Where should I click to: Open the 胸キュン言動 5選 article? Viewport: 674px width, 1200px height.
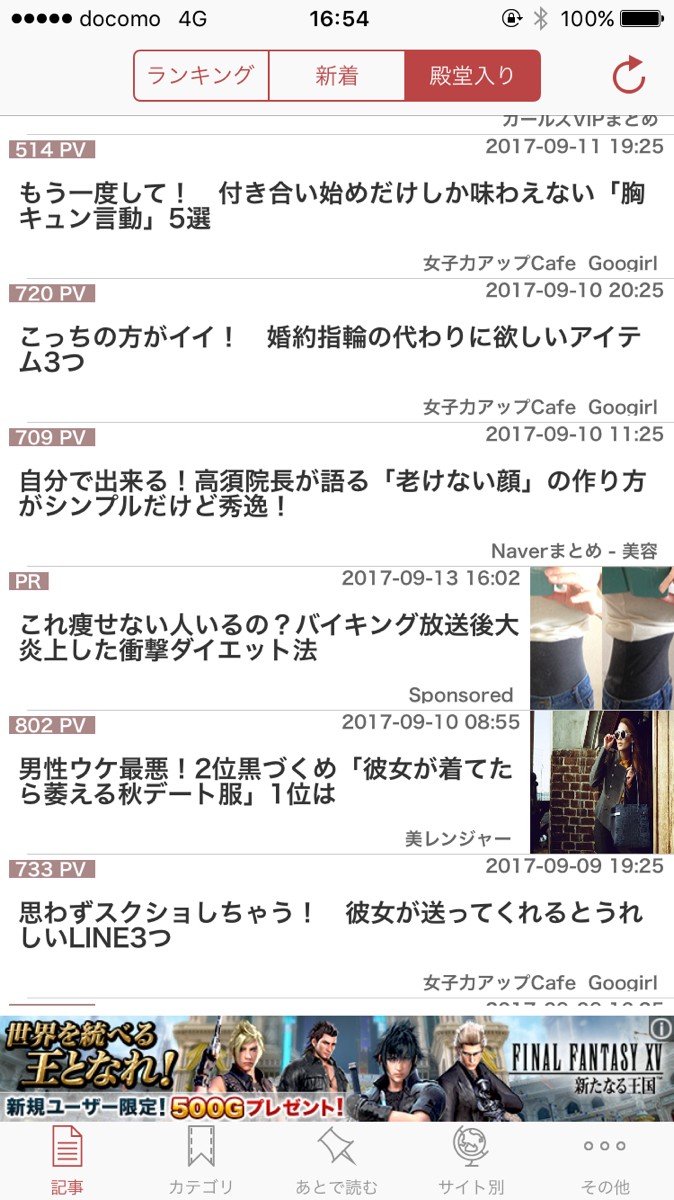(330, 205)
